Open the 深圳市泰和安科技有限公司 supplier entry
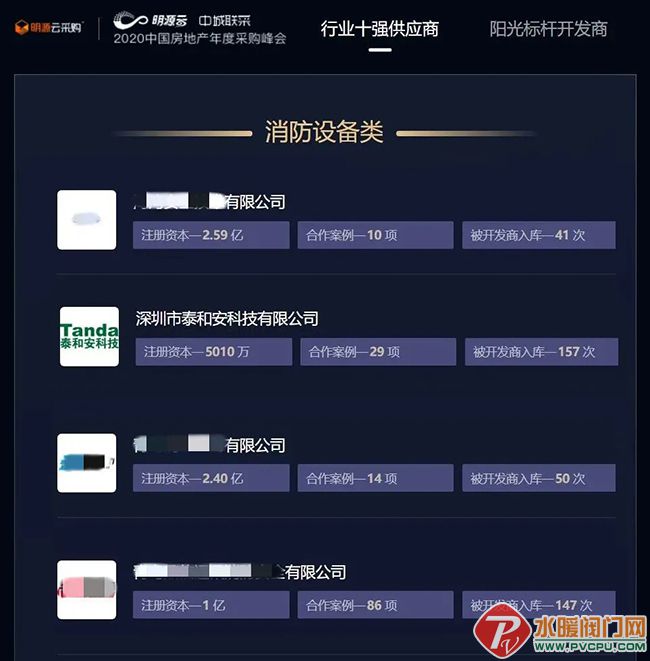Screen dimensions: 650x661 [227, 319]
